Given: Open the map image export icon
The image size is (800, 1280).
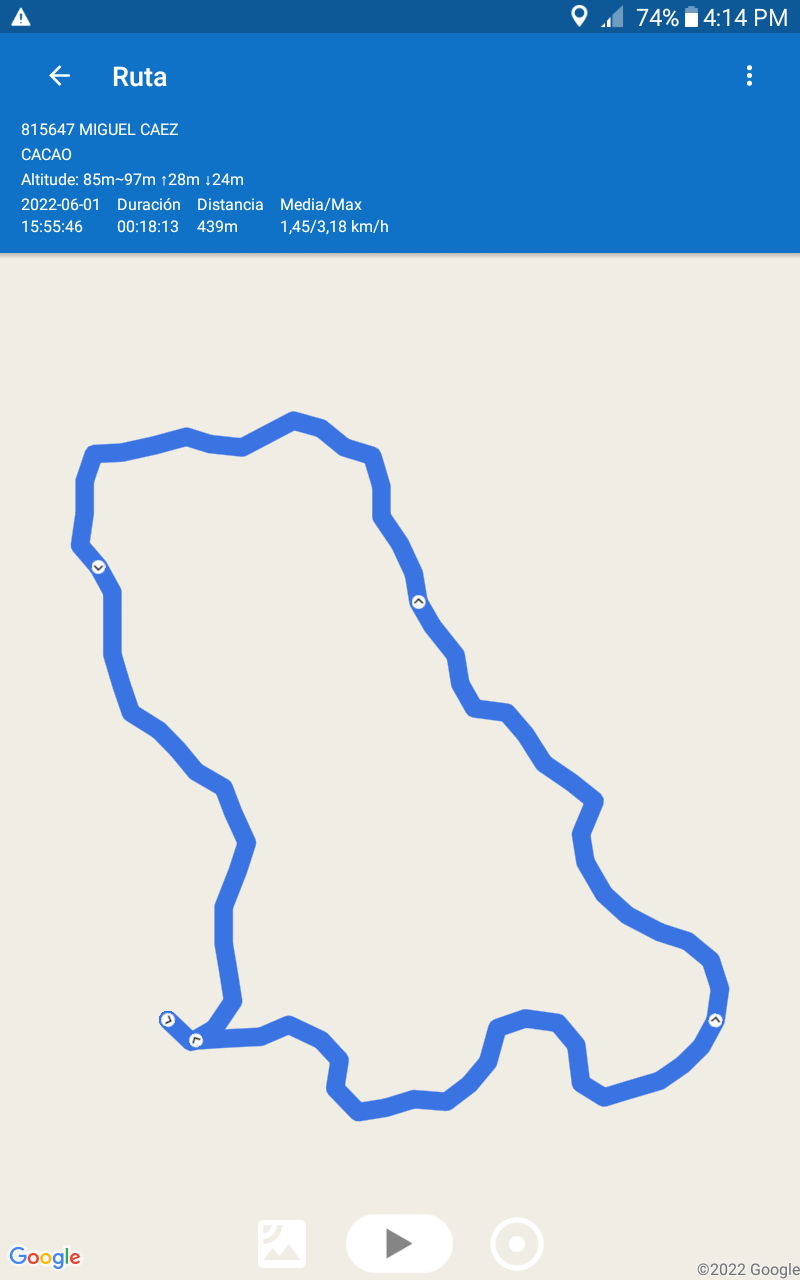Looking at the screenshot, I should 282,1244.
